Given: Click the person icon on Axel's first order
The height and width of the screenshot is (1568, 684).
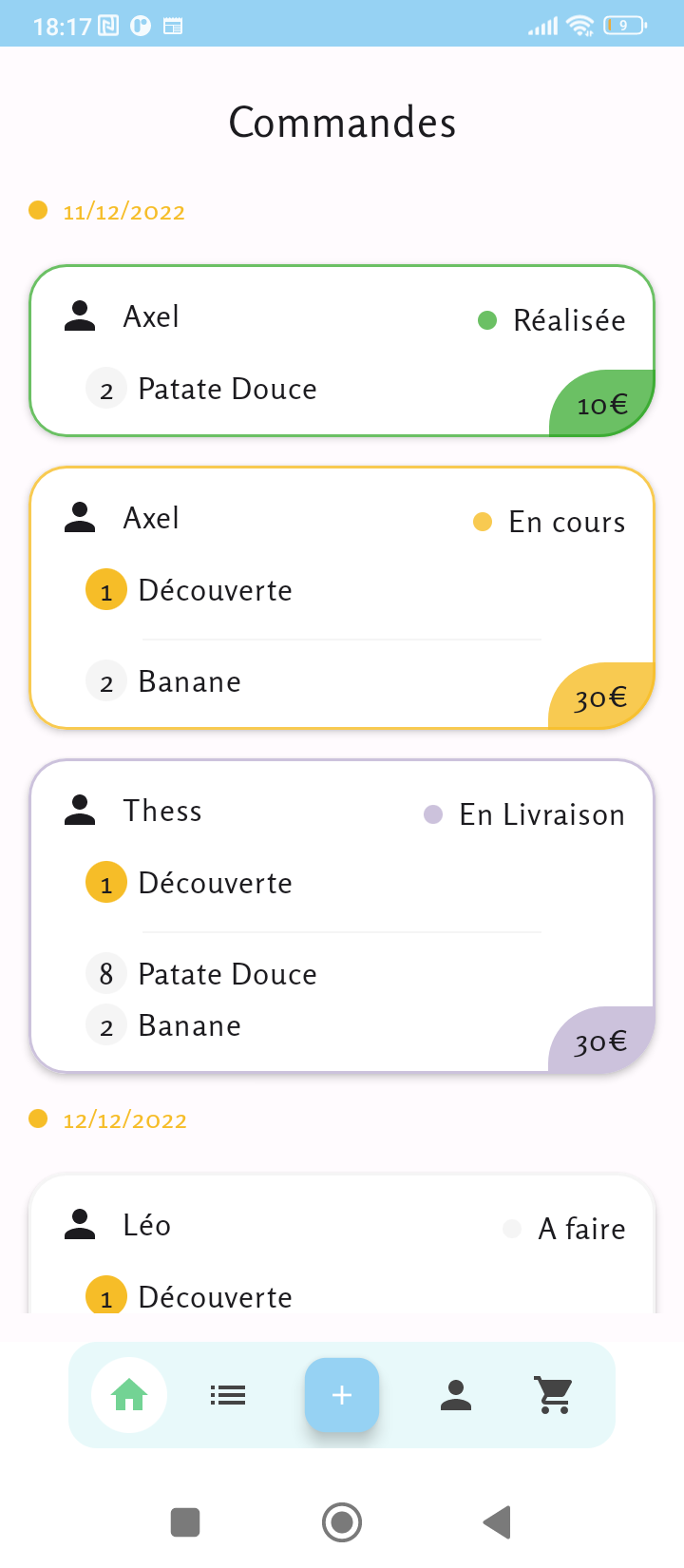Looking at the screenshot, I should [80, 316].
